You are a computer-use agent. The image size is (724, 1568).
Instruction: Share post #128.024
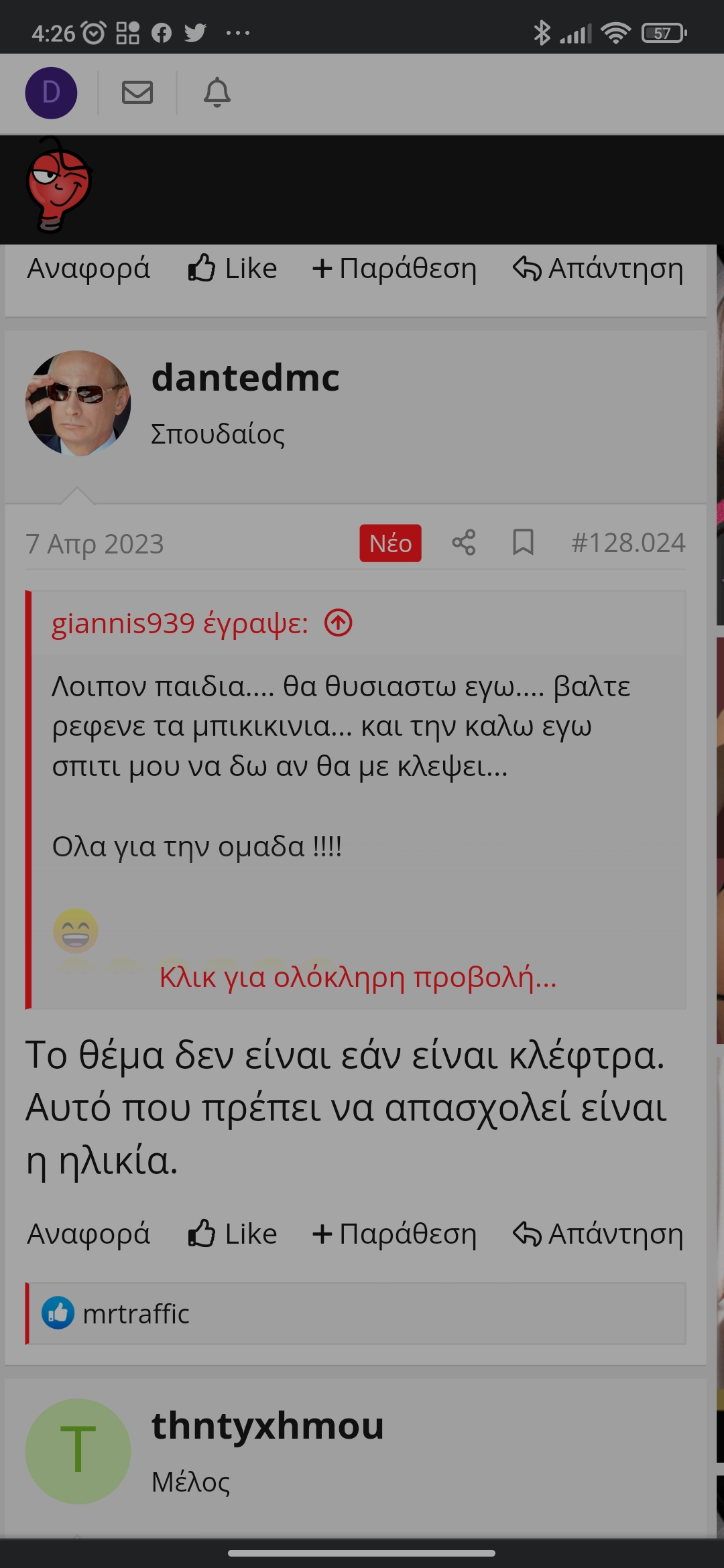point(464,542)
